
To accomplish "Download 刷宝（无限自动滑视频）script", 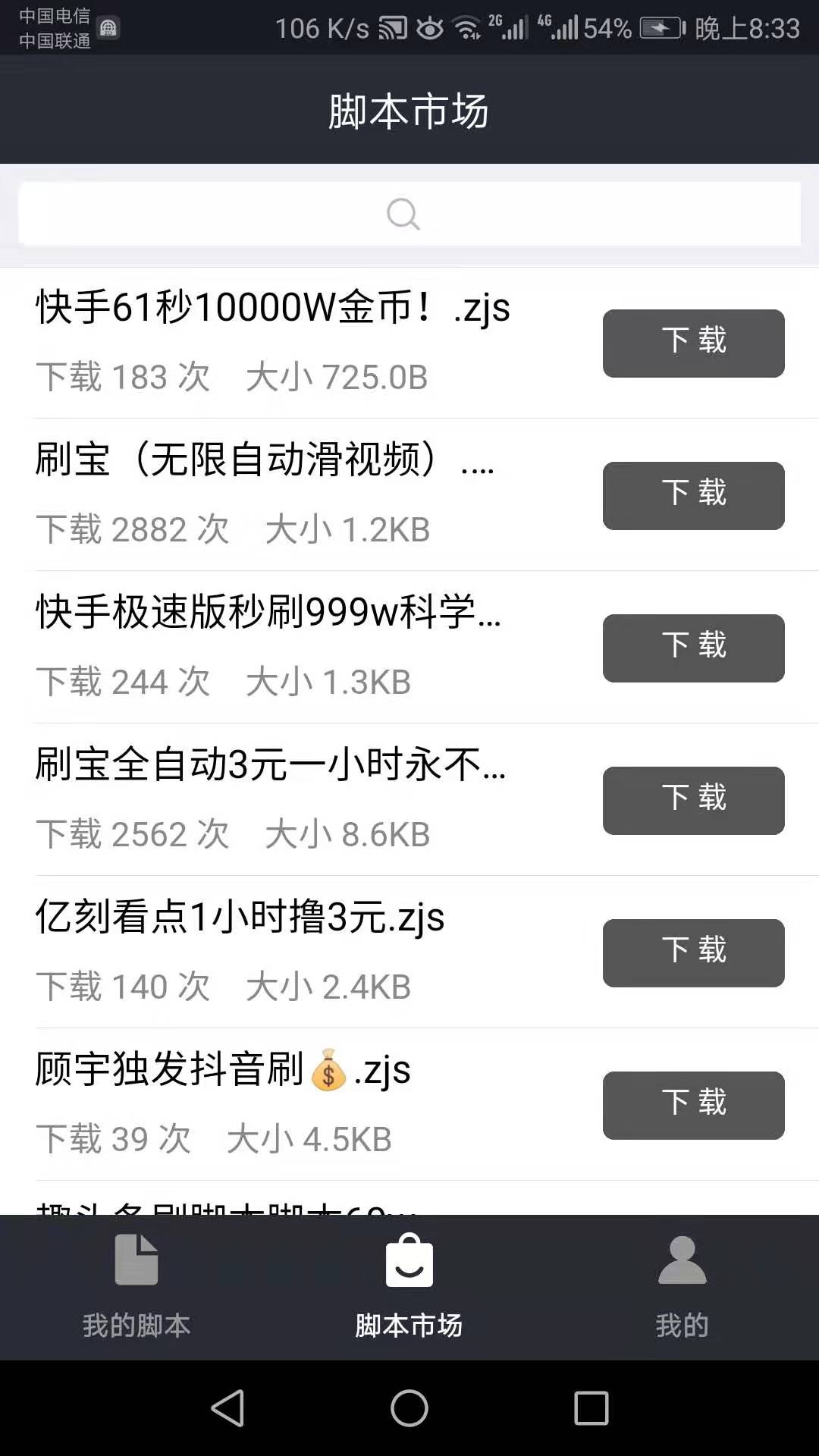I will coord(693,495).
